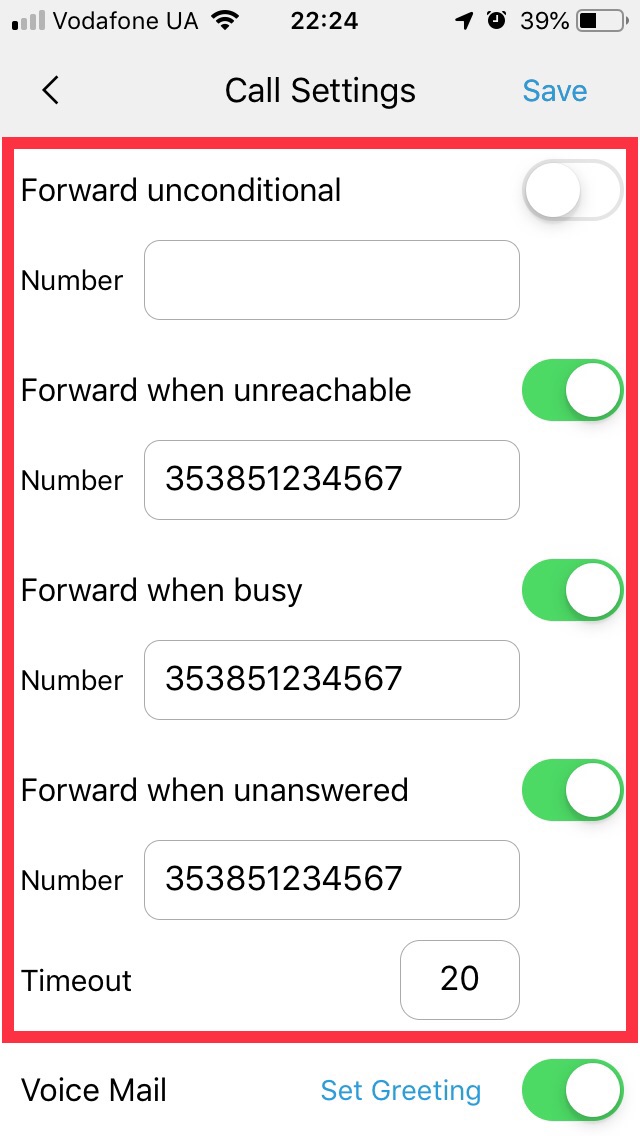
Task: Edit the Forward when unreachable number
Action: click(332, 480)
